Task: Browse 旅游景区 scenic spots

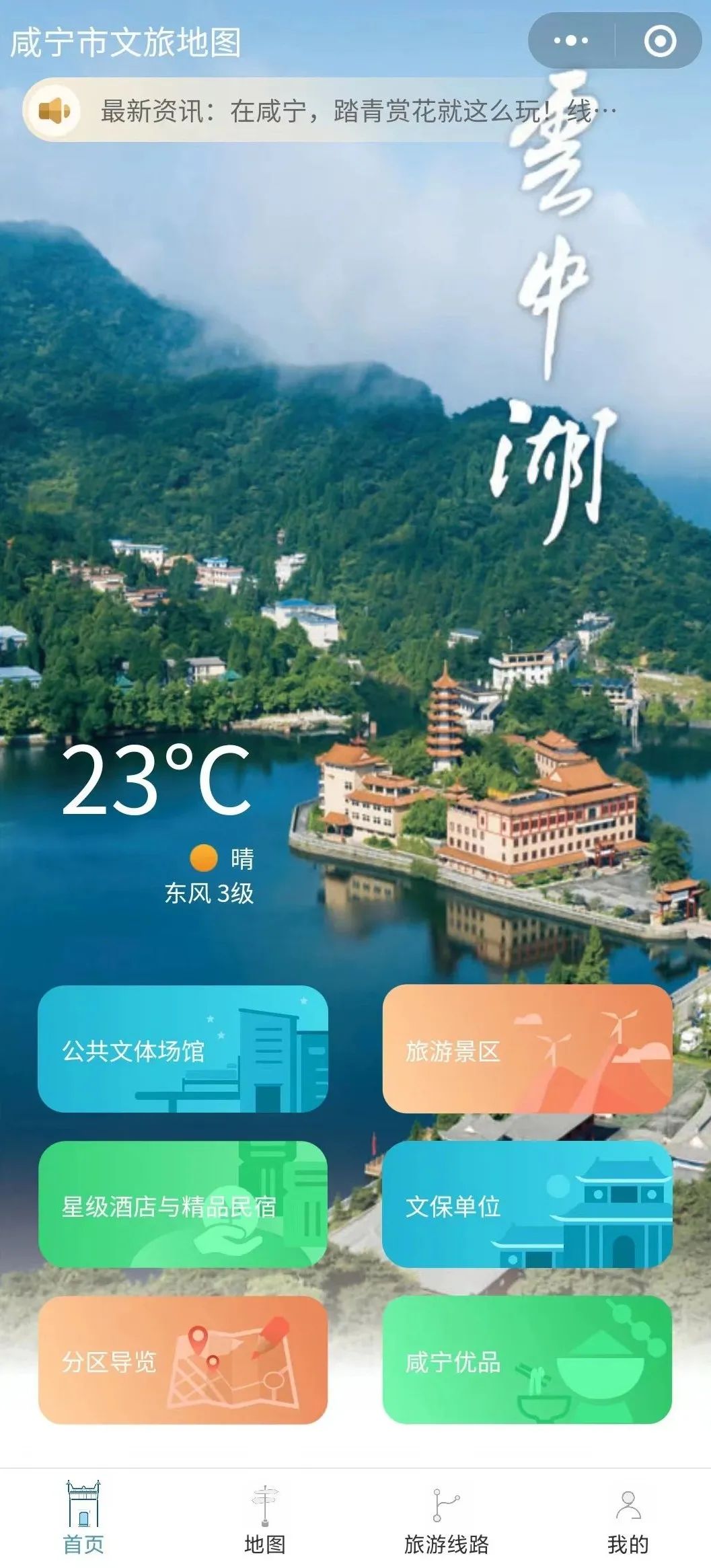Action: coord(527,1049)
